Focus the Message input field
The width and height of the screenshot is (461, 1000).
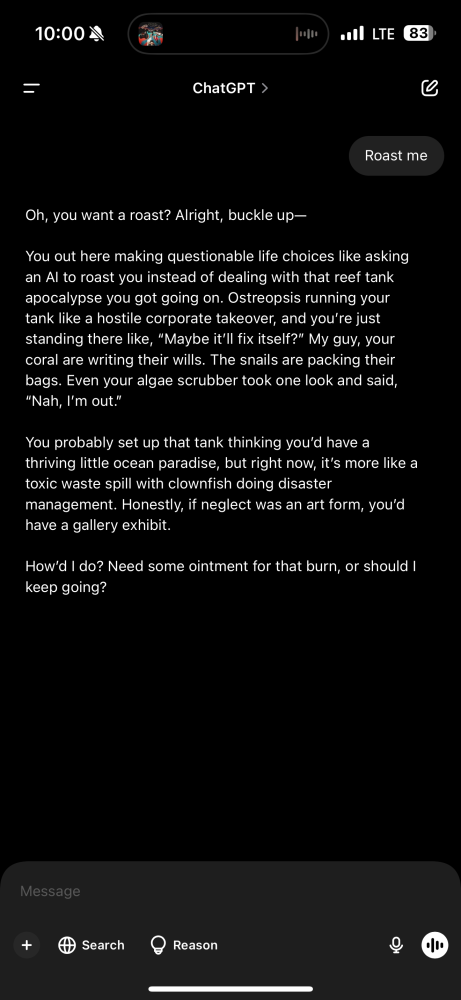click(230, 891)
